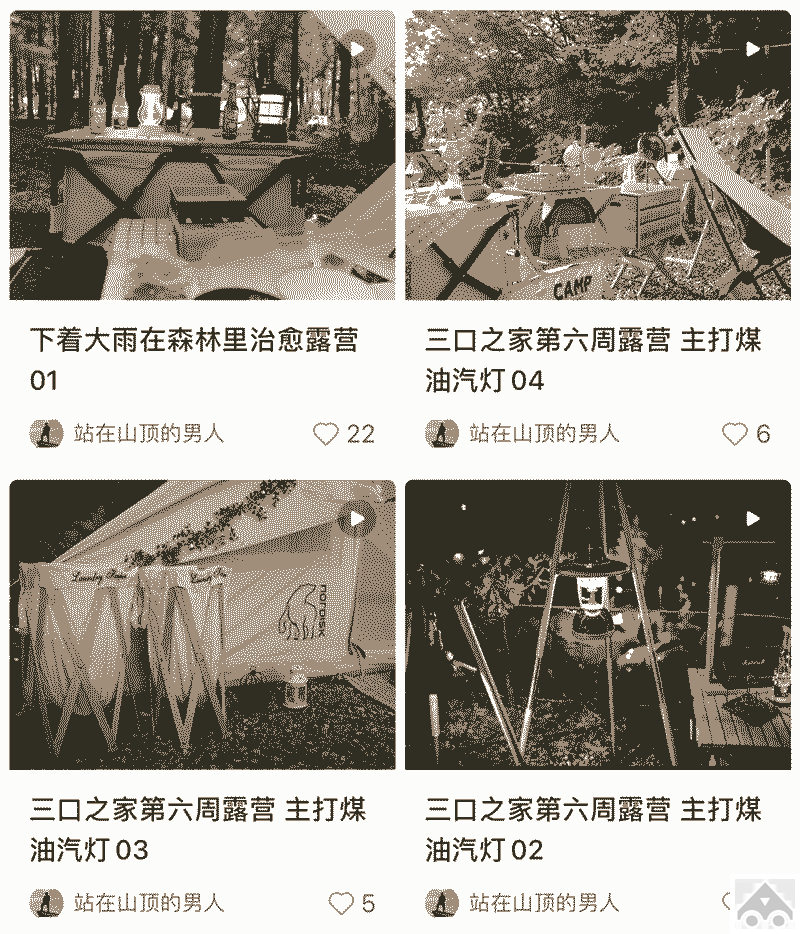Like the 煤油汽灯 04 post
The width and height of the screenshot is (800, 934).
pos(735,434)
